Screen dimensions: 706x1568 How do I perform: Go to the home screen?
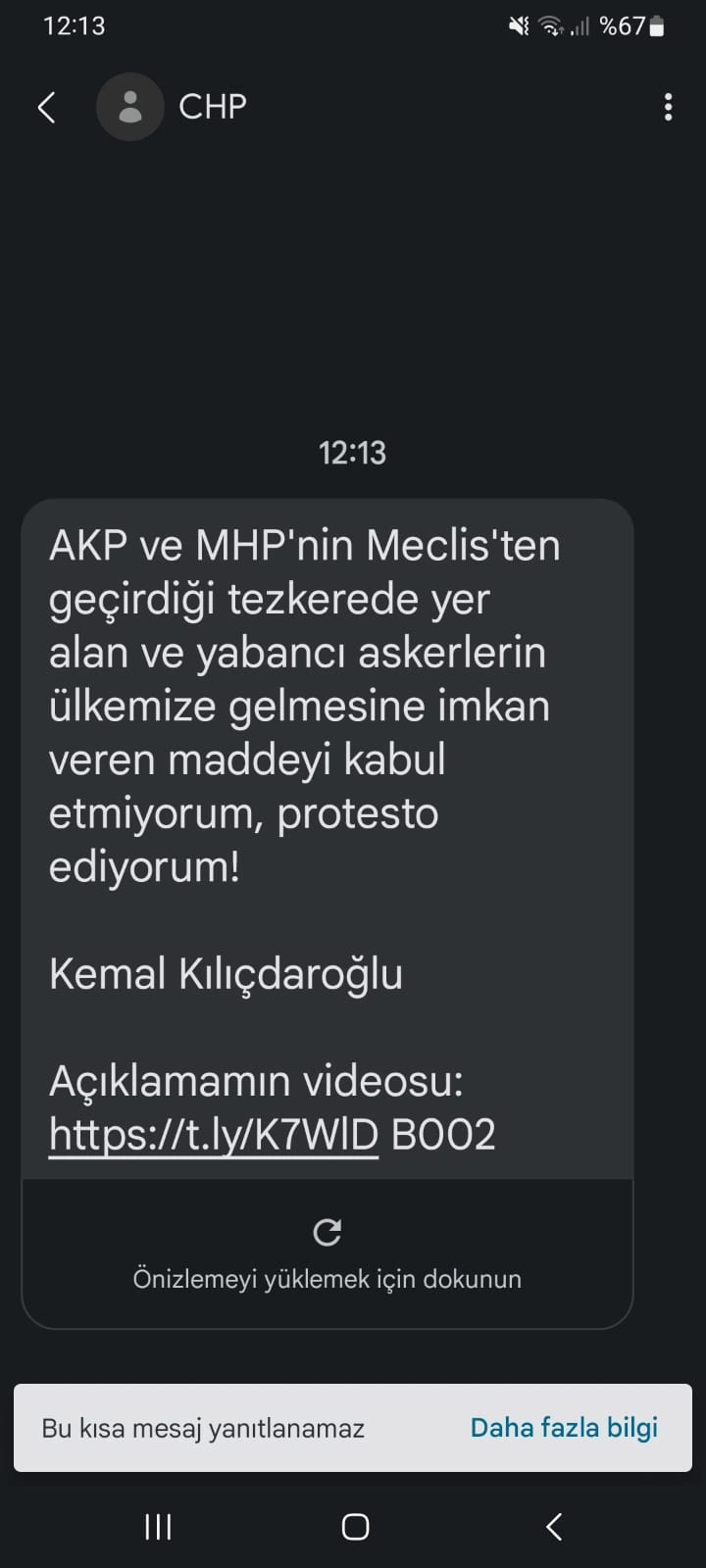(x=355, y=1526)
